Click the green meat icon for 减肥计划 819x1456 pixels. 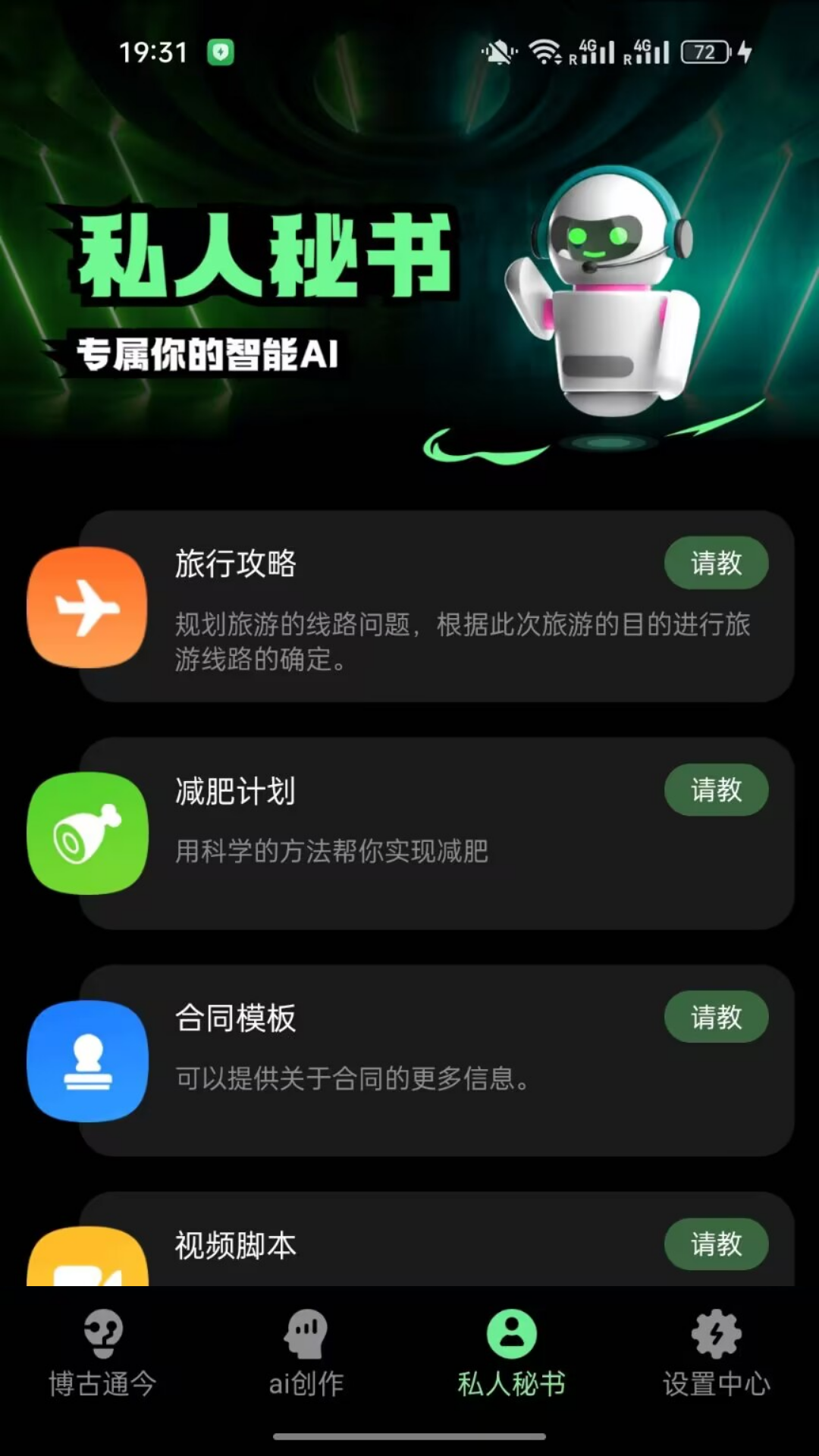[86, 834]
